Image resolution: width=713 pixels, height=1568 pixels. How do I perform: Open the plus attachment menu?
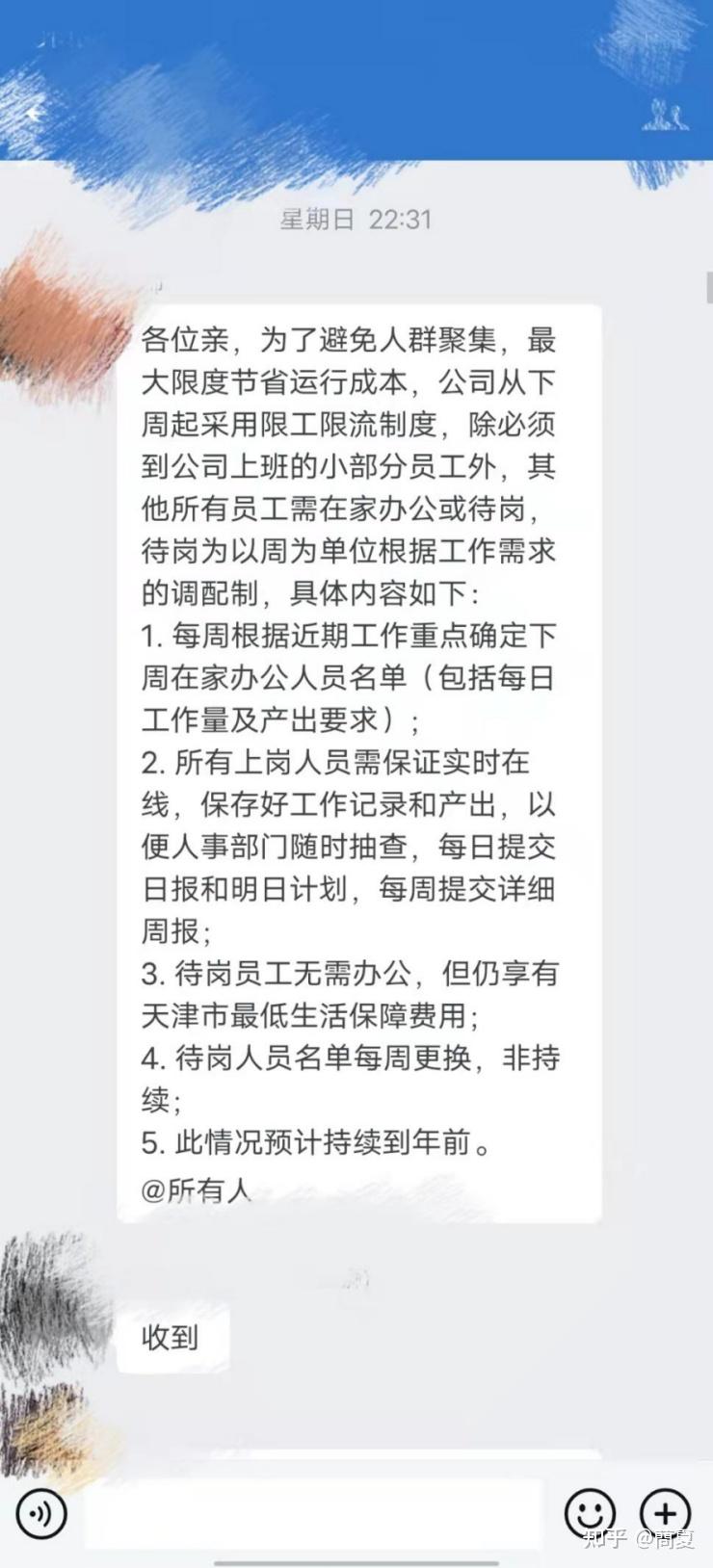click(x=665, y=1513)
